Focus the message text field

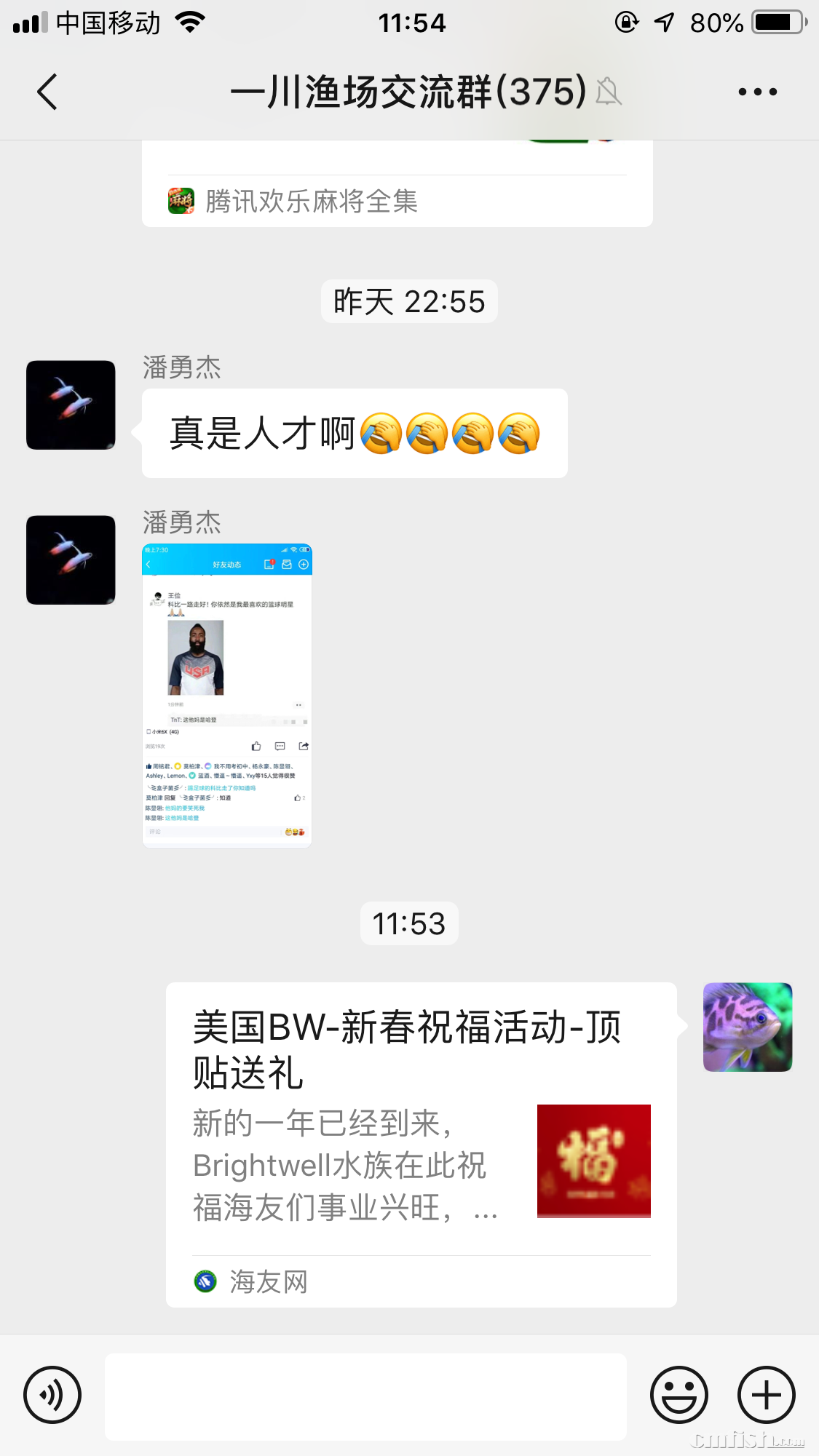click(x=365, y=1396)
